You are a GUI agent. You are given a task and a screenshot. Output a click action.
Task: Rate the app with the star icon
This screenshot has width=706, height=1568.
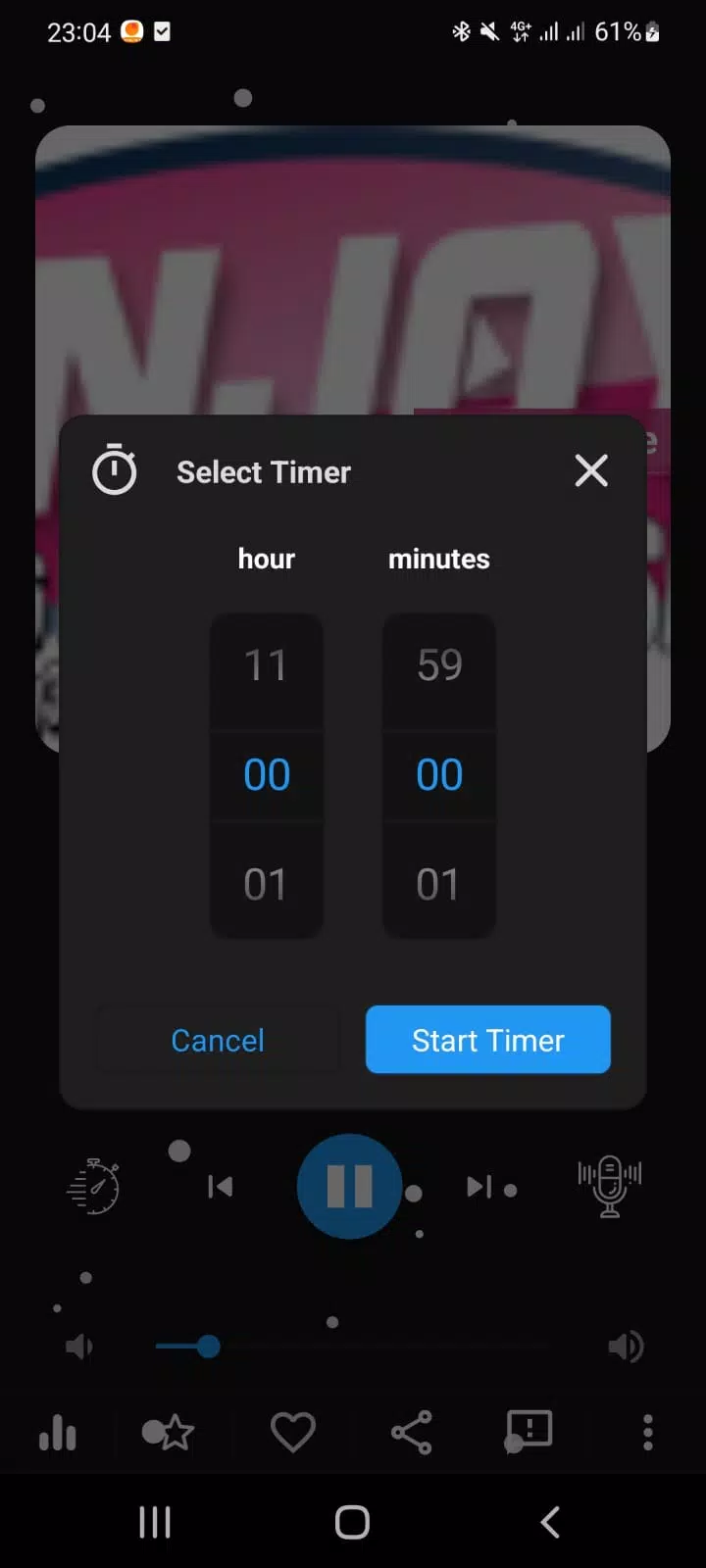pyautogui.click(x=175, y=1433)
